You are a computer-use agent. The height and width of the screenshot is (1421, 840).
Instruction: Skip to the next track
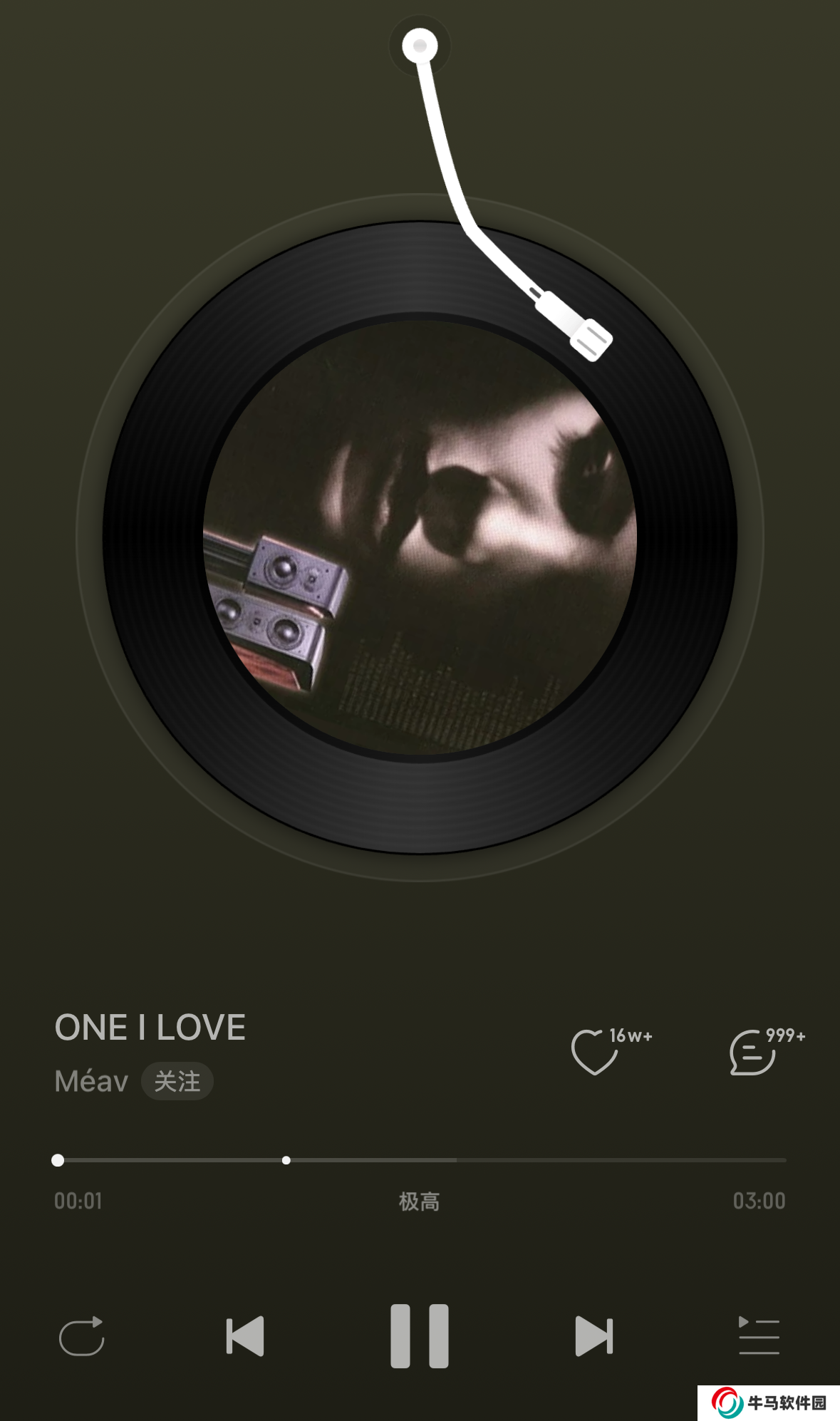click(x=593, y=1335)
